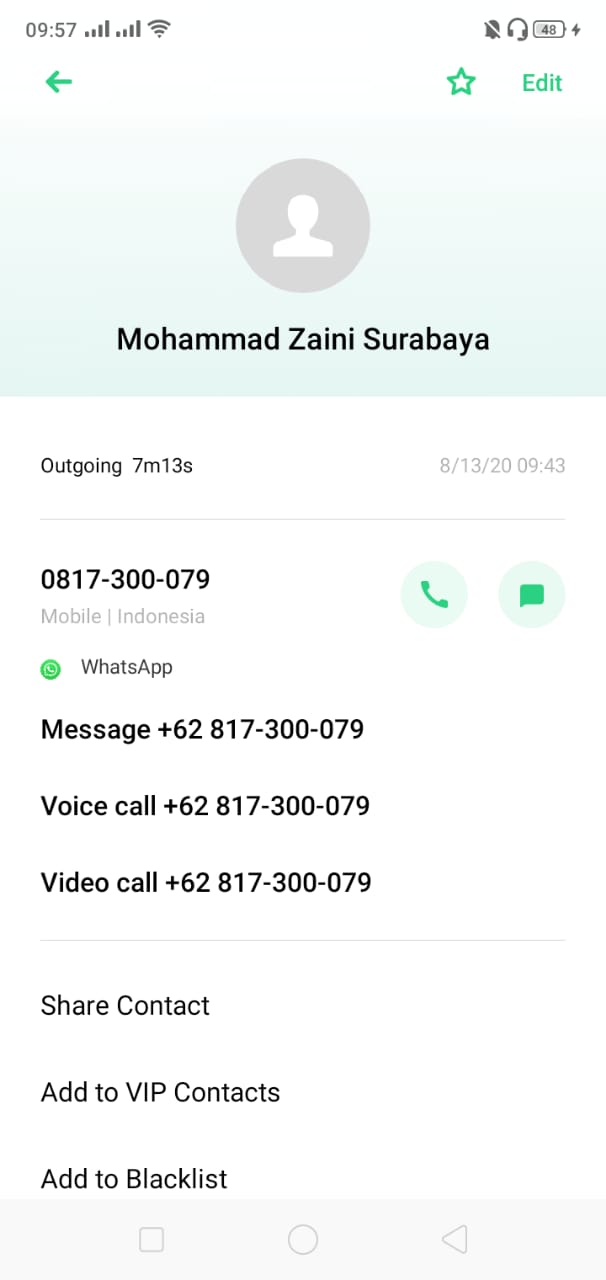The height and width of the screenshot is (1280, 606).
Task: Start WhatsApp Voice call +62 817-300-079
Action: pyautogui.click(x=205, y=806)
